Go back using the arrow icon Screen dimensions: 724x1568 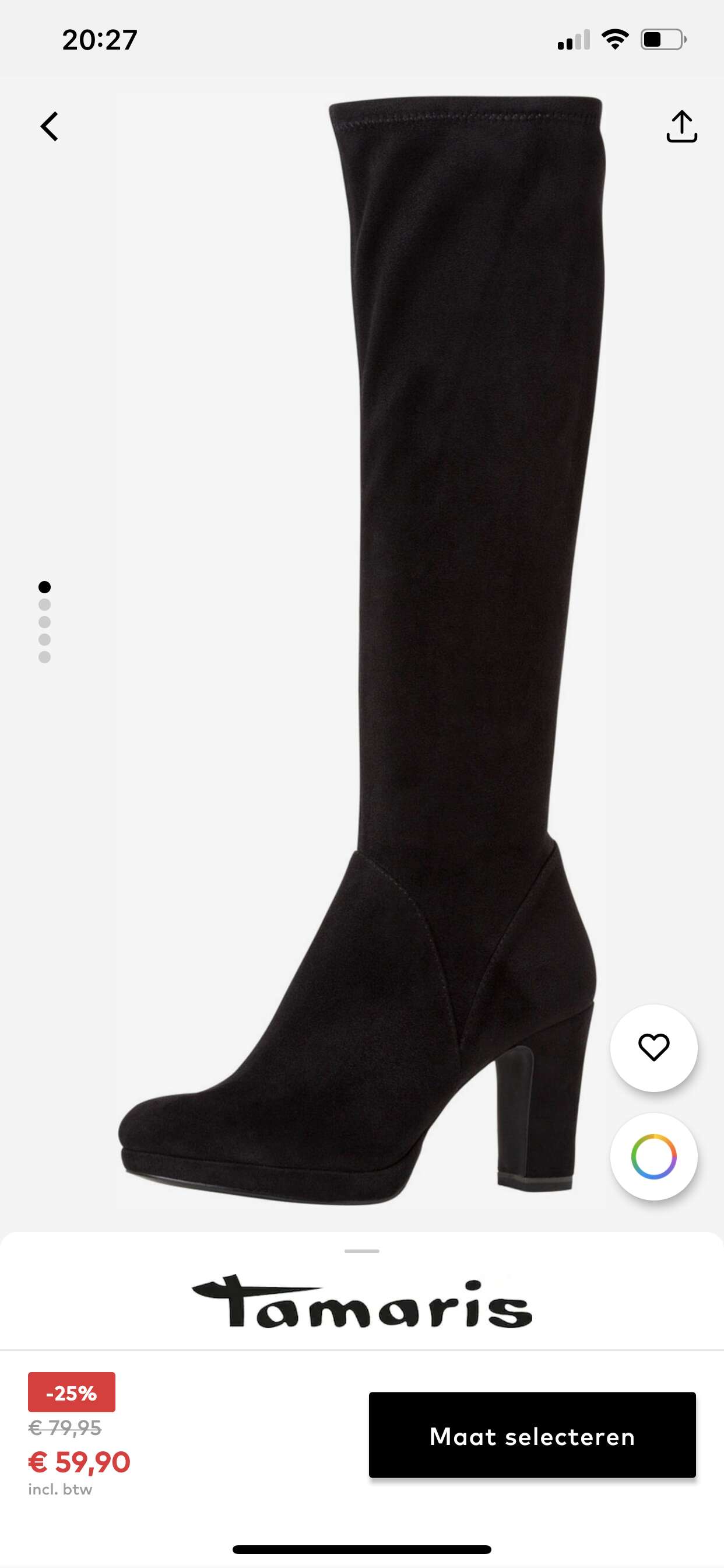pos(50,127)
